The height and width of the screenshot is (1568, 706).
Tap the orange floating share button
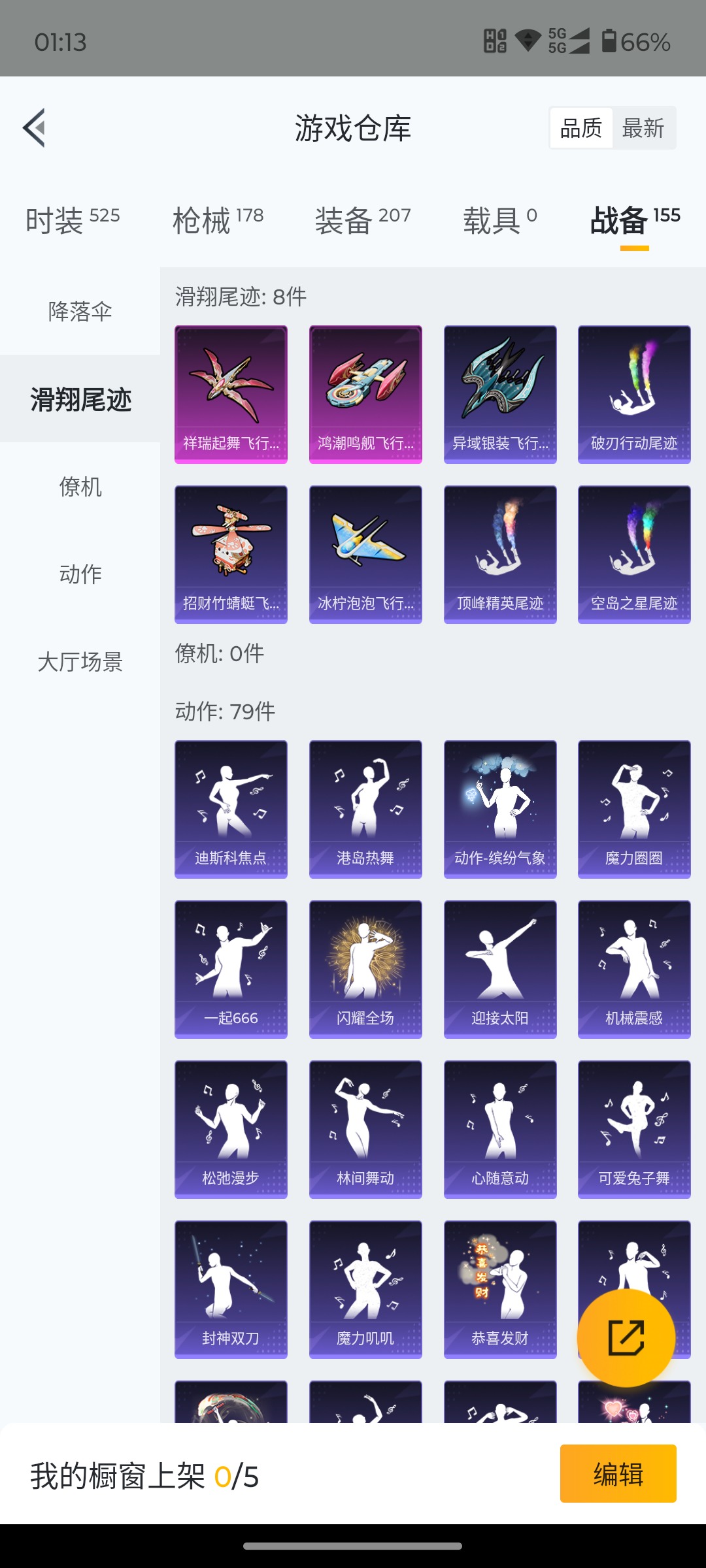(626, 1337)
